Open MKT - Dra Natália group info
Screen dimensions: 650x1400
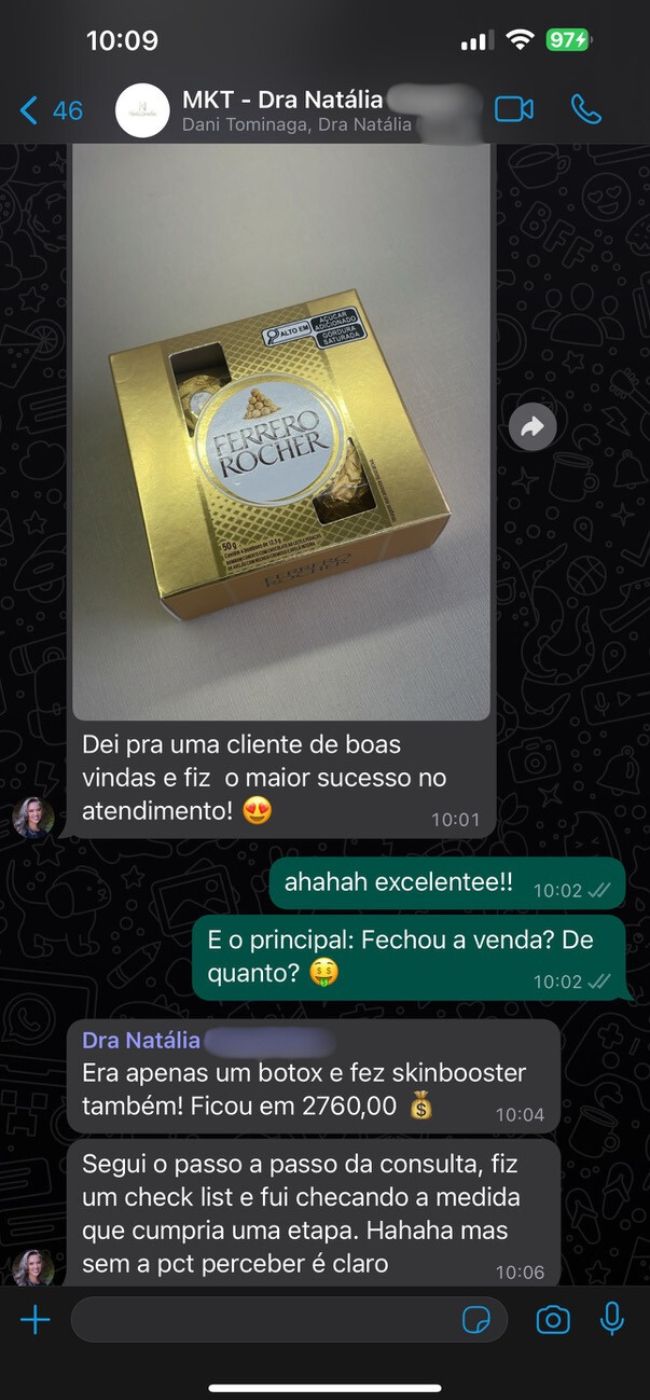click(x=300, y=110)
